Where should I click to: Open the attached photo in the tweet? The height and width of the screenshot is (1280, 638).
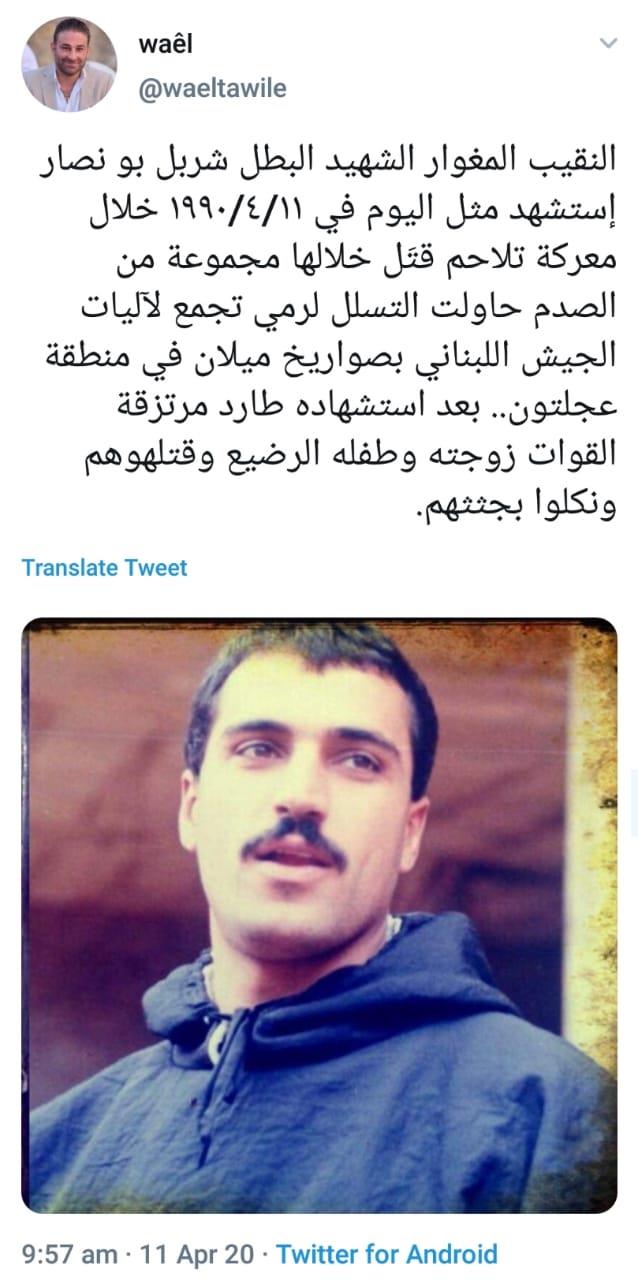point(319,914)
